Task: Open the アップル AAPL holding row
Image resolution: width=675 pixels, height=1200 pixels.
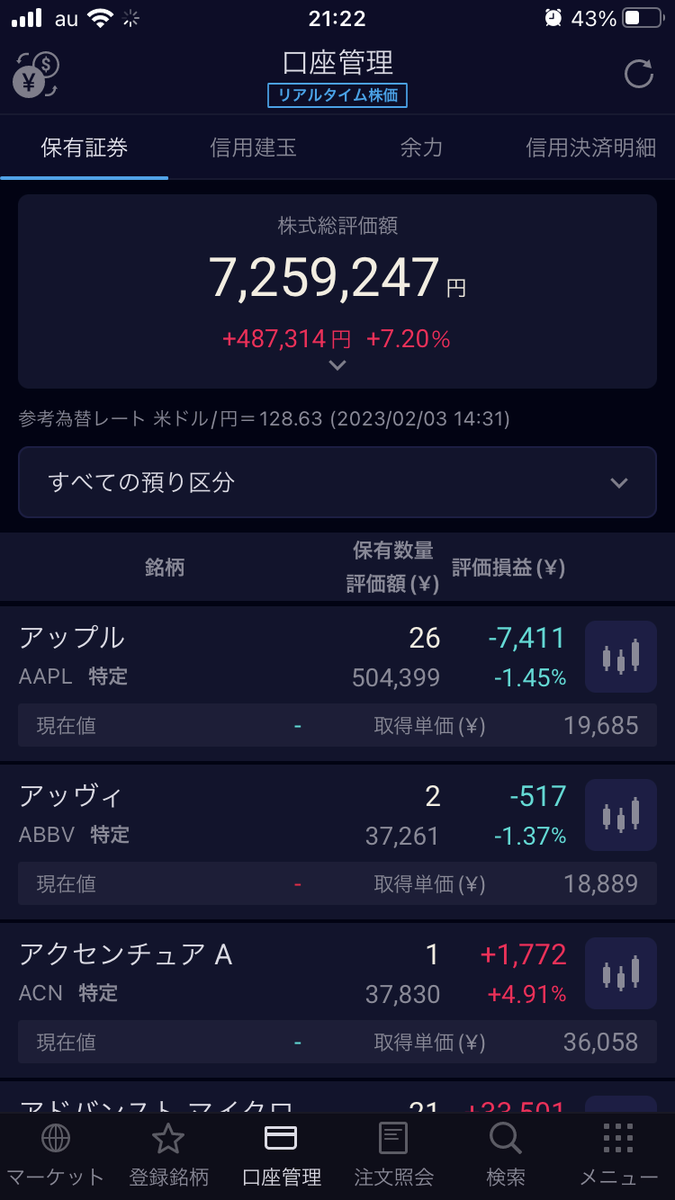Action: tap(337, 682)
